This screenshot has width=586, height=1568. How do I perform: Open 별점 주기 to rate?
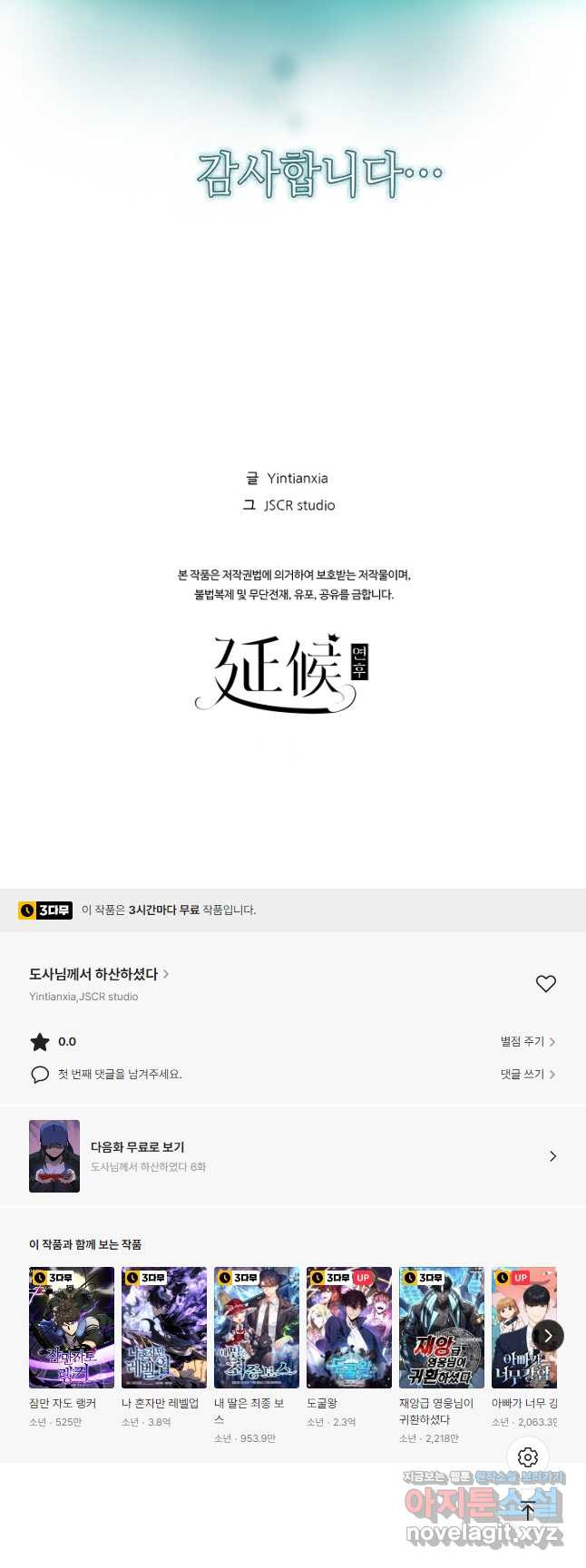click(x=527, y=1042)
